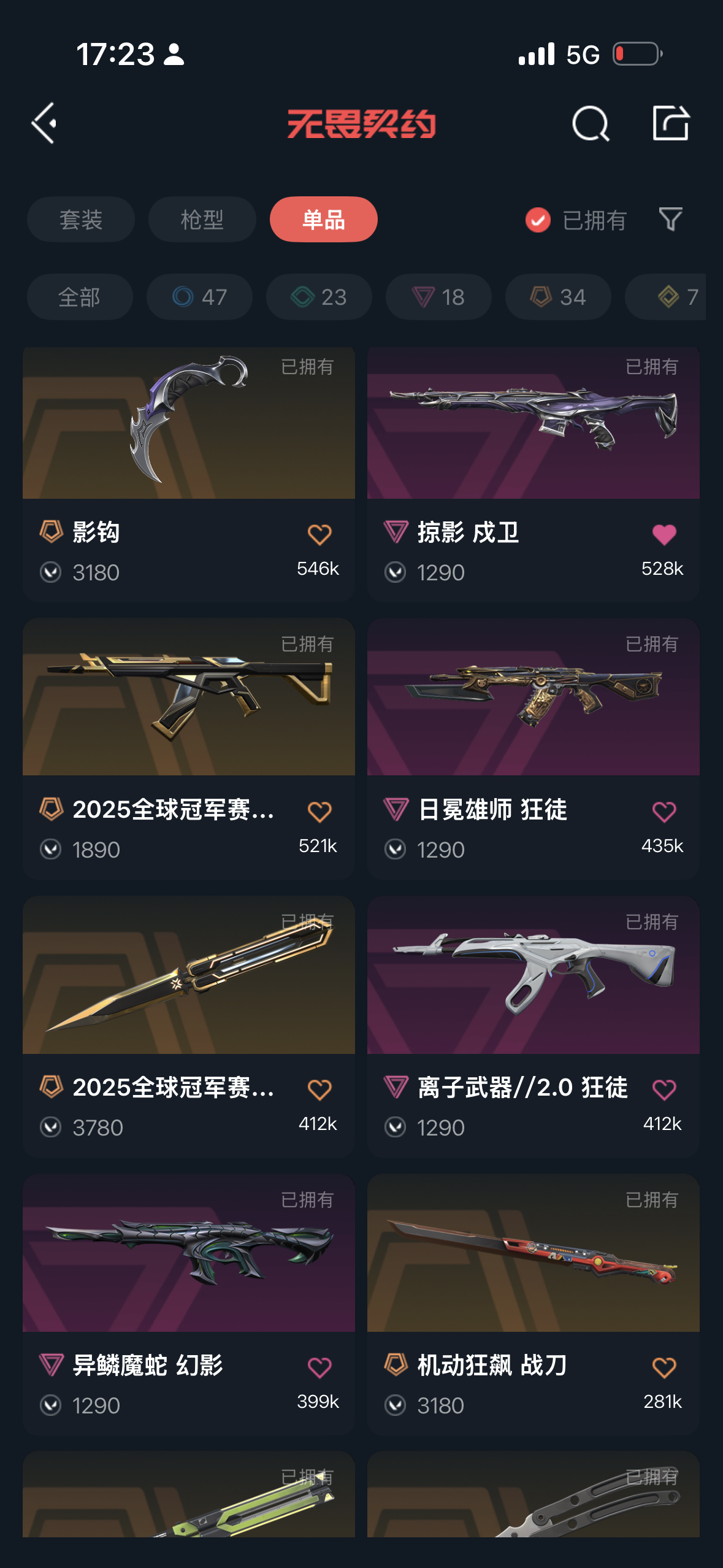Filter by the 23 green tier chip
The height and width of the screenshot is (1568, 723).
click(x=319, y=297)
